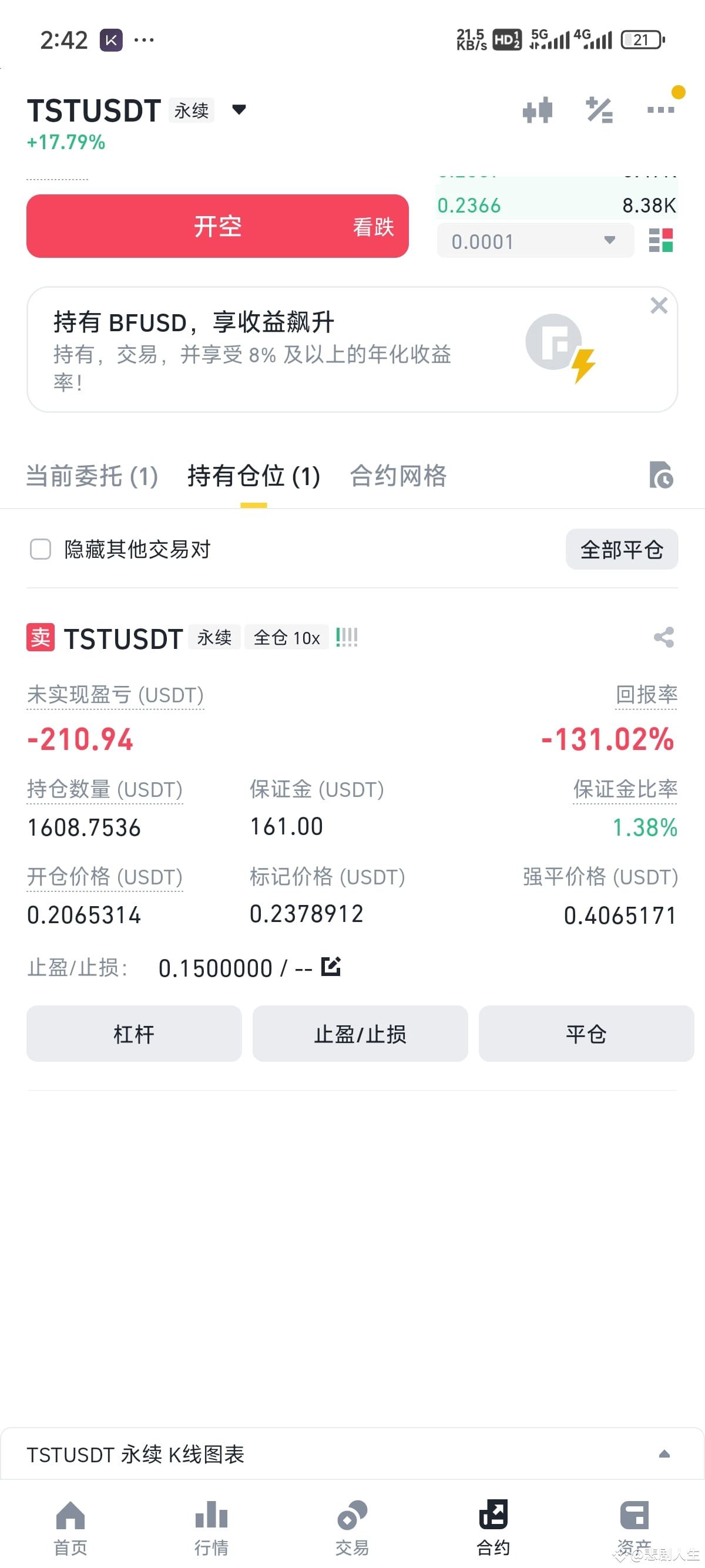
Task: Dismiss the BFUSD promotion banner
Action: [x=659, y=306]
